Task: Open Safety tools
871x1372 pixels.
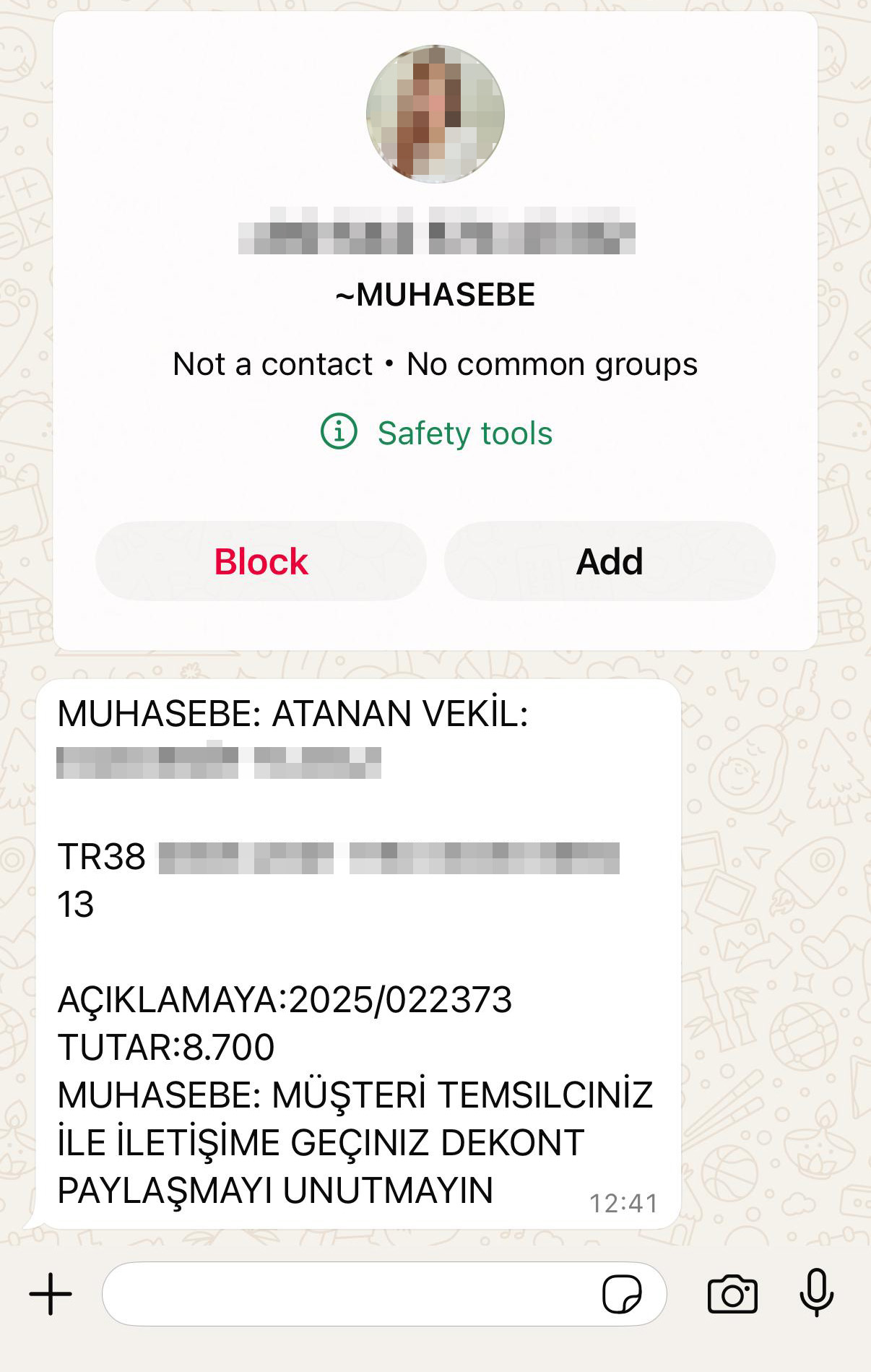Action: click(436, 433)
